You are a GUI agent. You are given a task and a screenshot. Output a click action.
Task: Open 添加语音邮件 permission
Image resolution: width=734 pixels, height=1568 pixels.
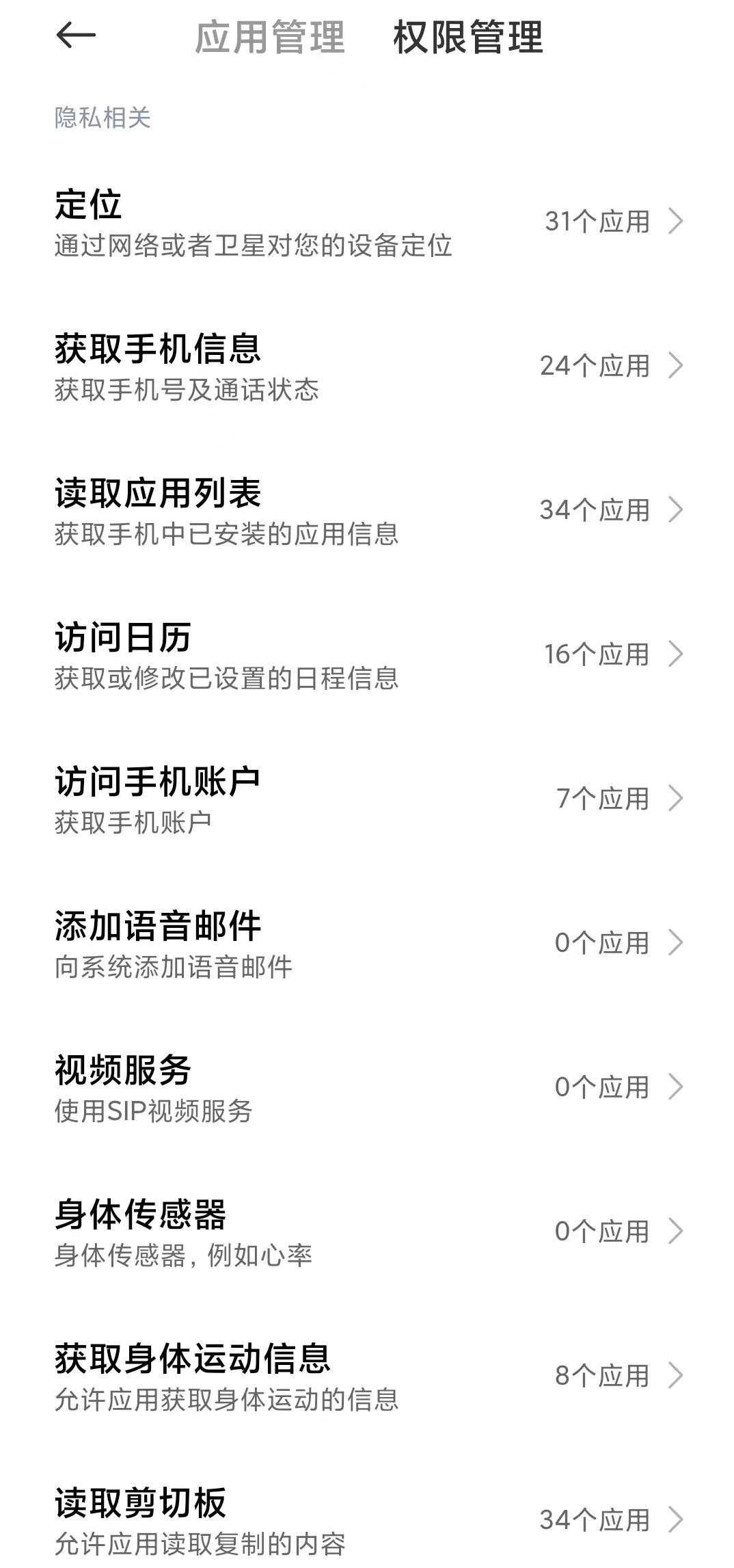click(367, 944)
